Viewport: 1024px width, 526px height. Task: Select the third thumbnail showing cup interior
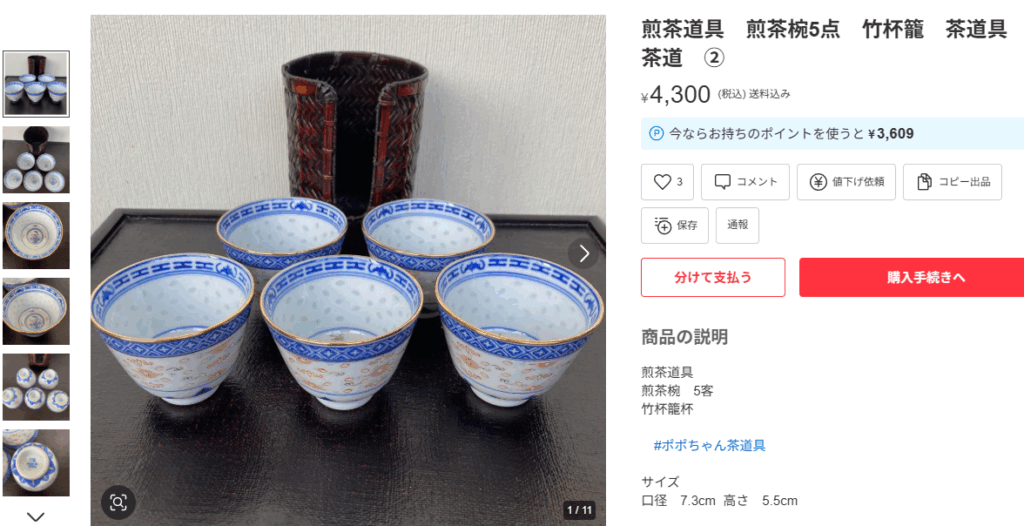(36, 235)
